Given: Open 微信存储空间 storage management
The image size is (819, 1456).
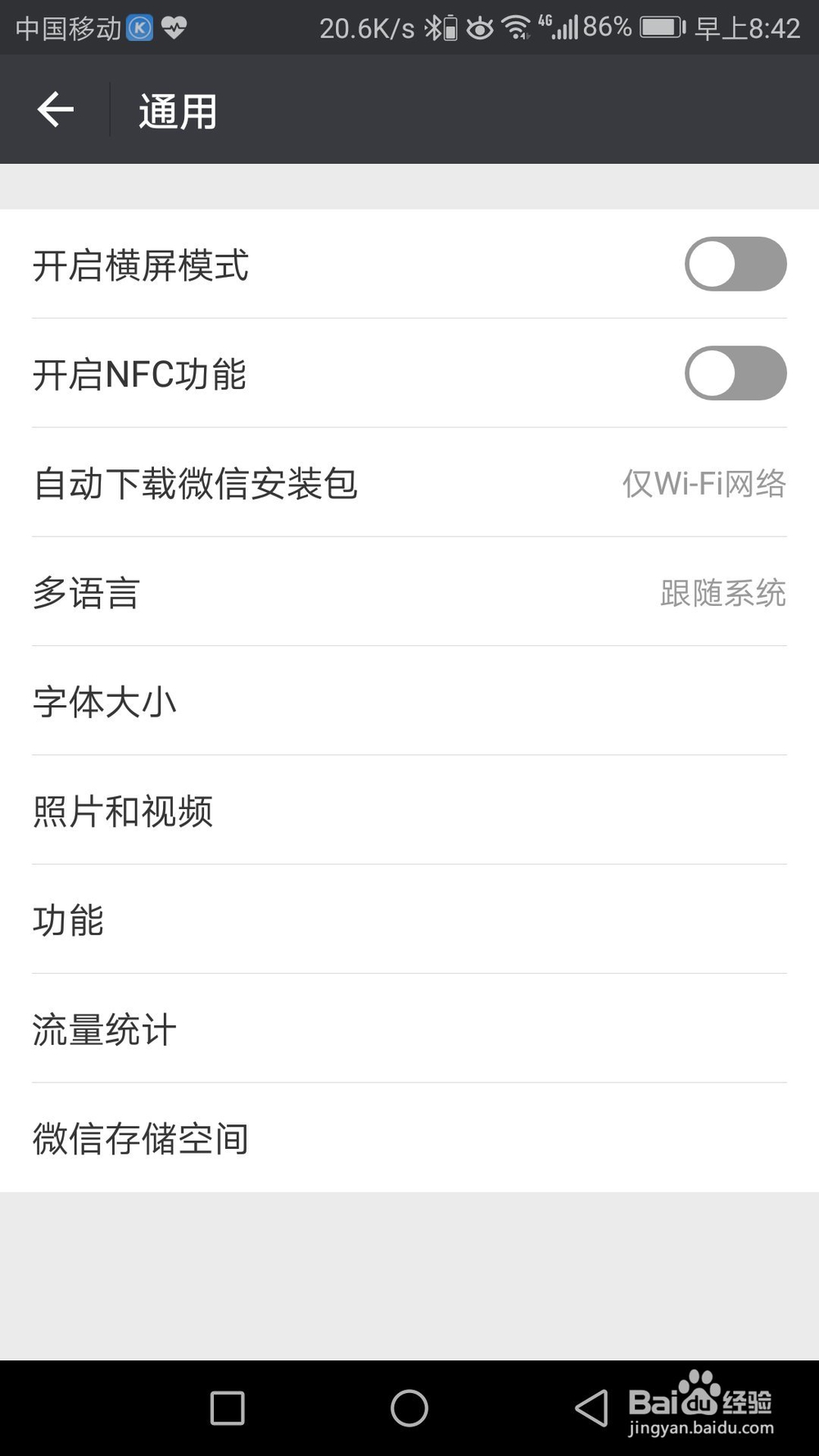Looking at the screenshot, I should [409, 1137].
